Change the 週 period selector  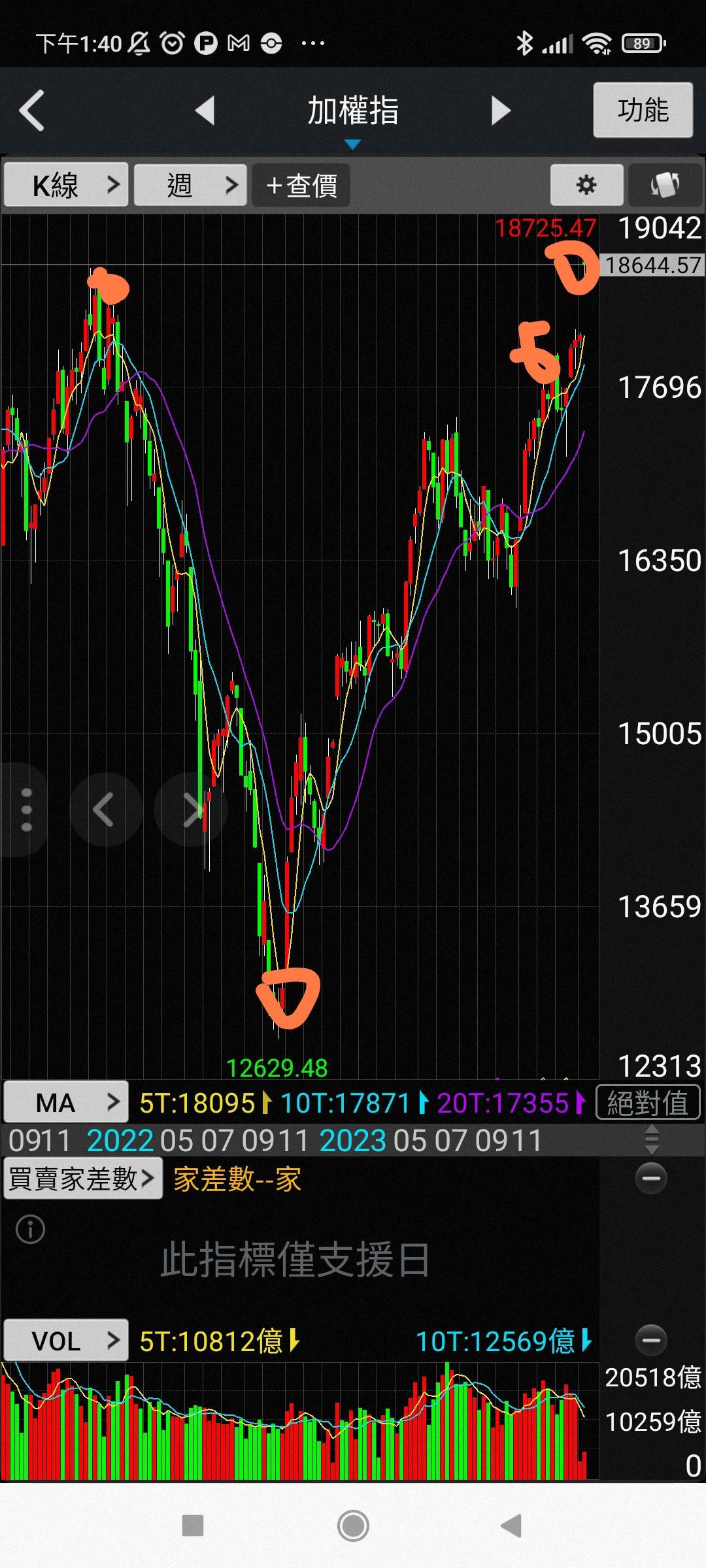190,186
